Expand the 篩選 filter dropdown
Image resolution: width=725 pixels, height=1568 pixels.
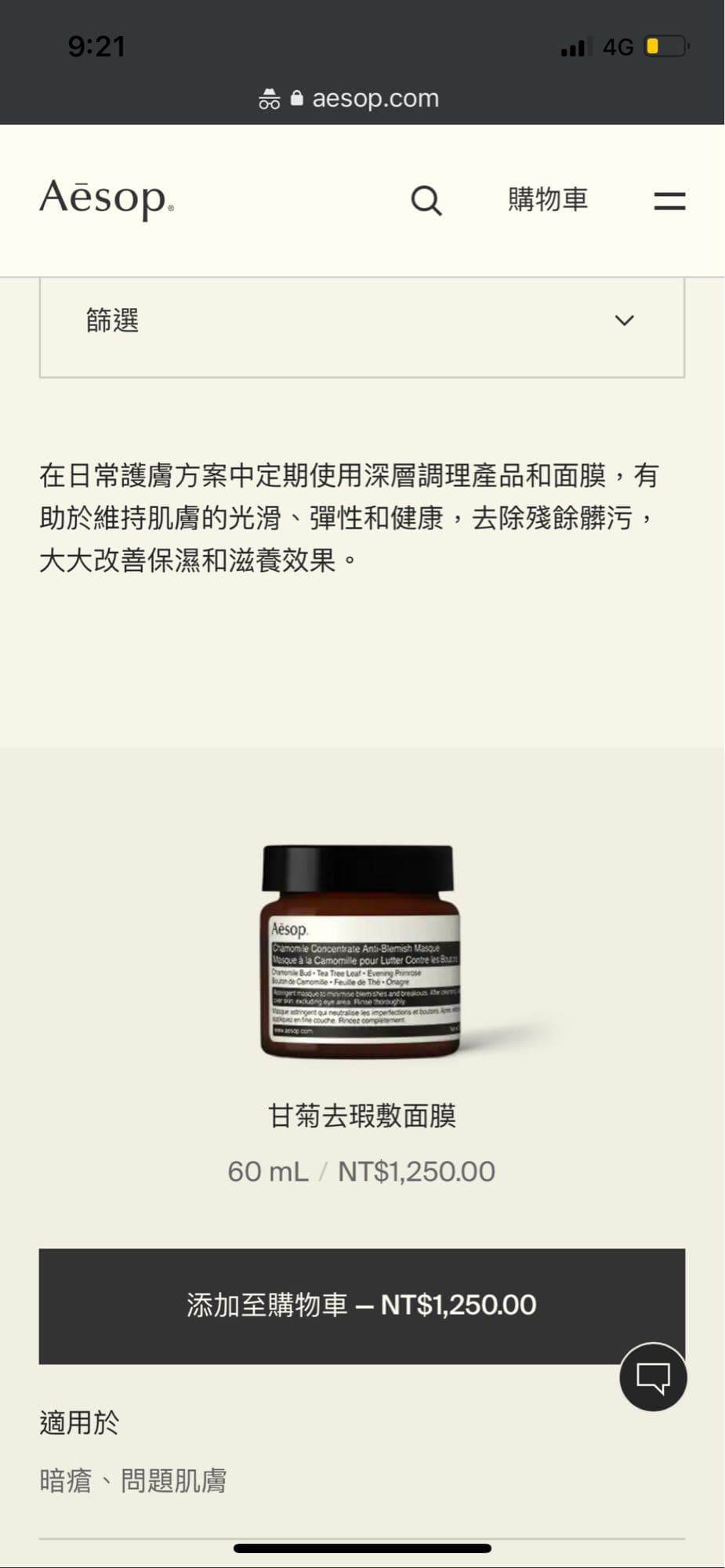[x=362, y=321]
